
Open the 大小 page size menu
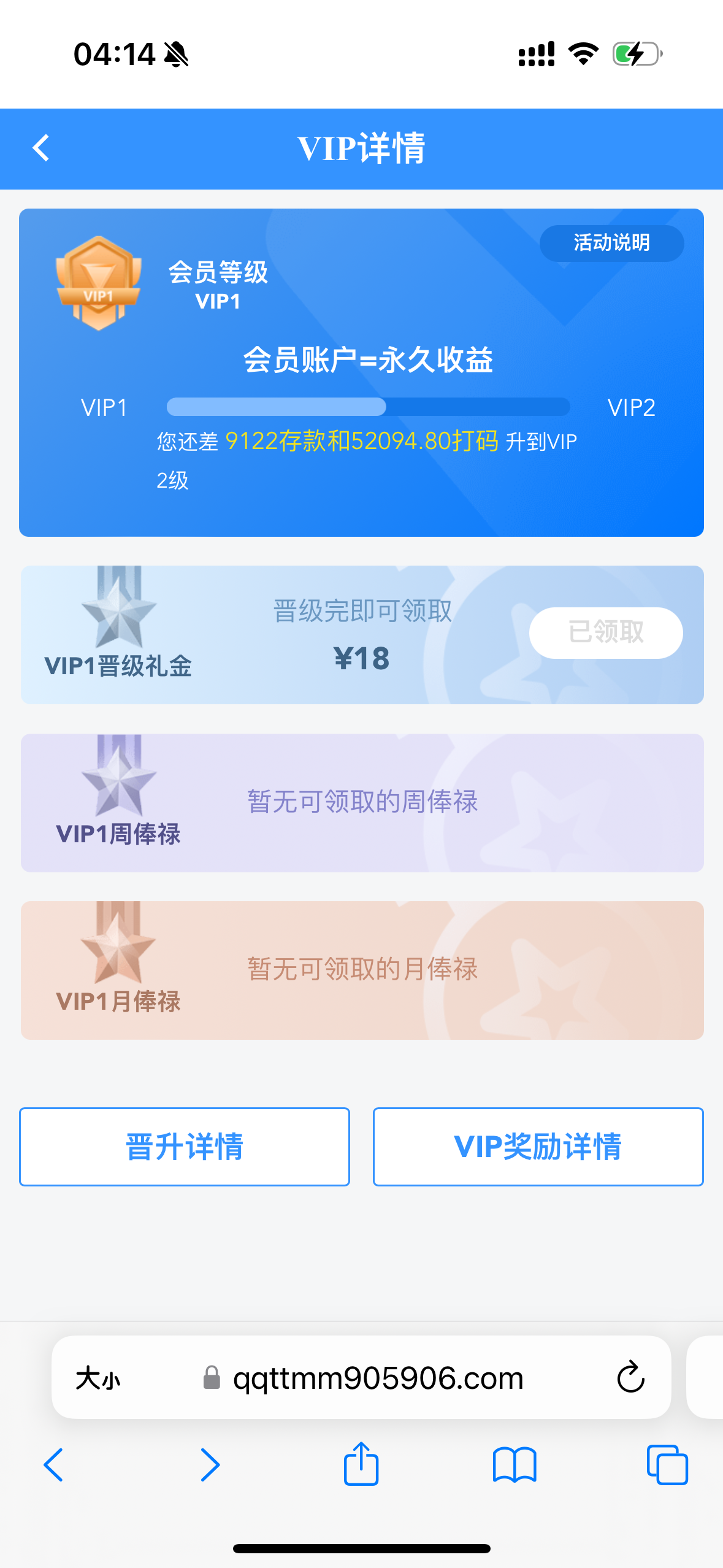[x=98, y=1378]
